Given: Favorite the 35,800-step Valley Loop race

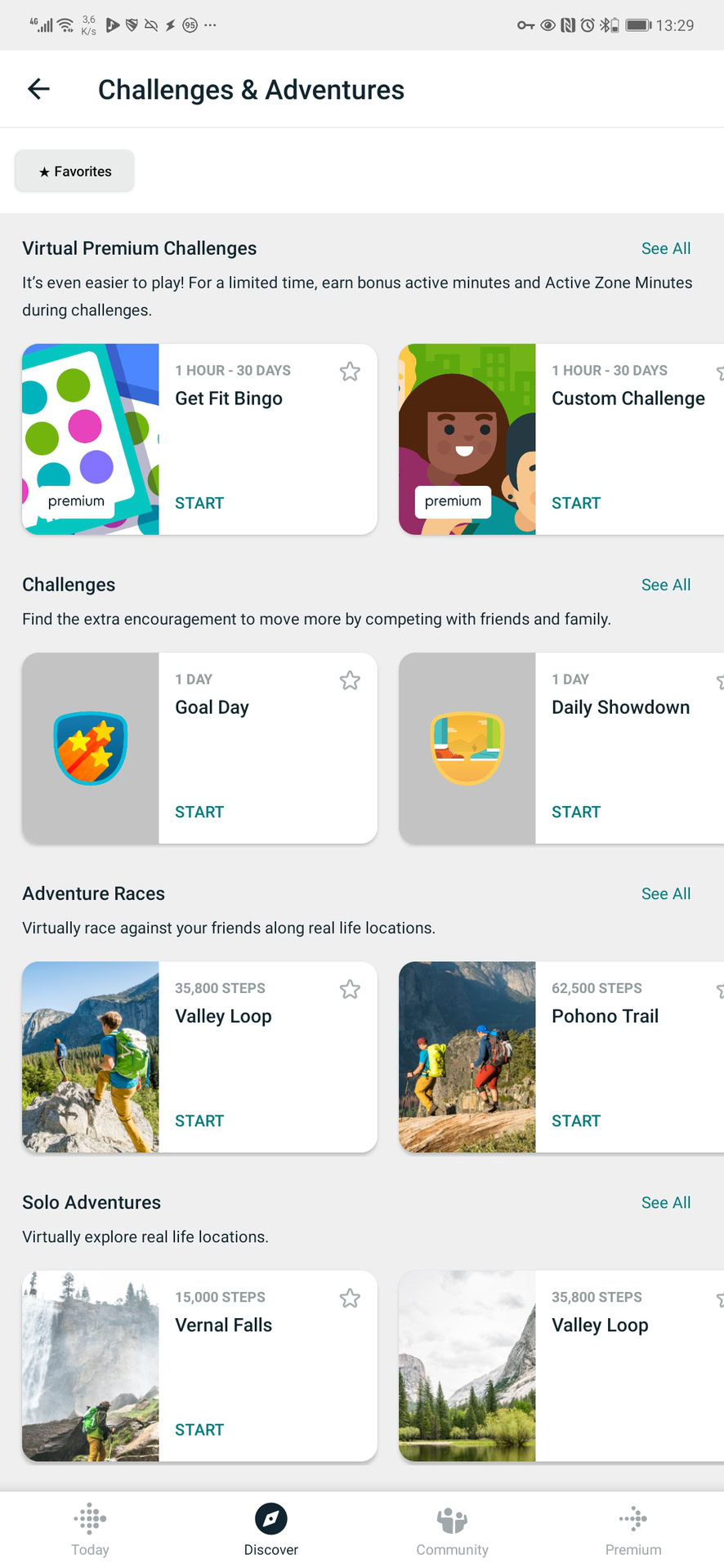Looking at the screenshot, I should [x=350, y=989].
